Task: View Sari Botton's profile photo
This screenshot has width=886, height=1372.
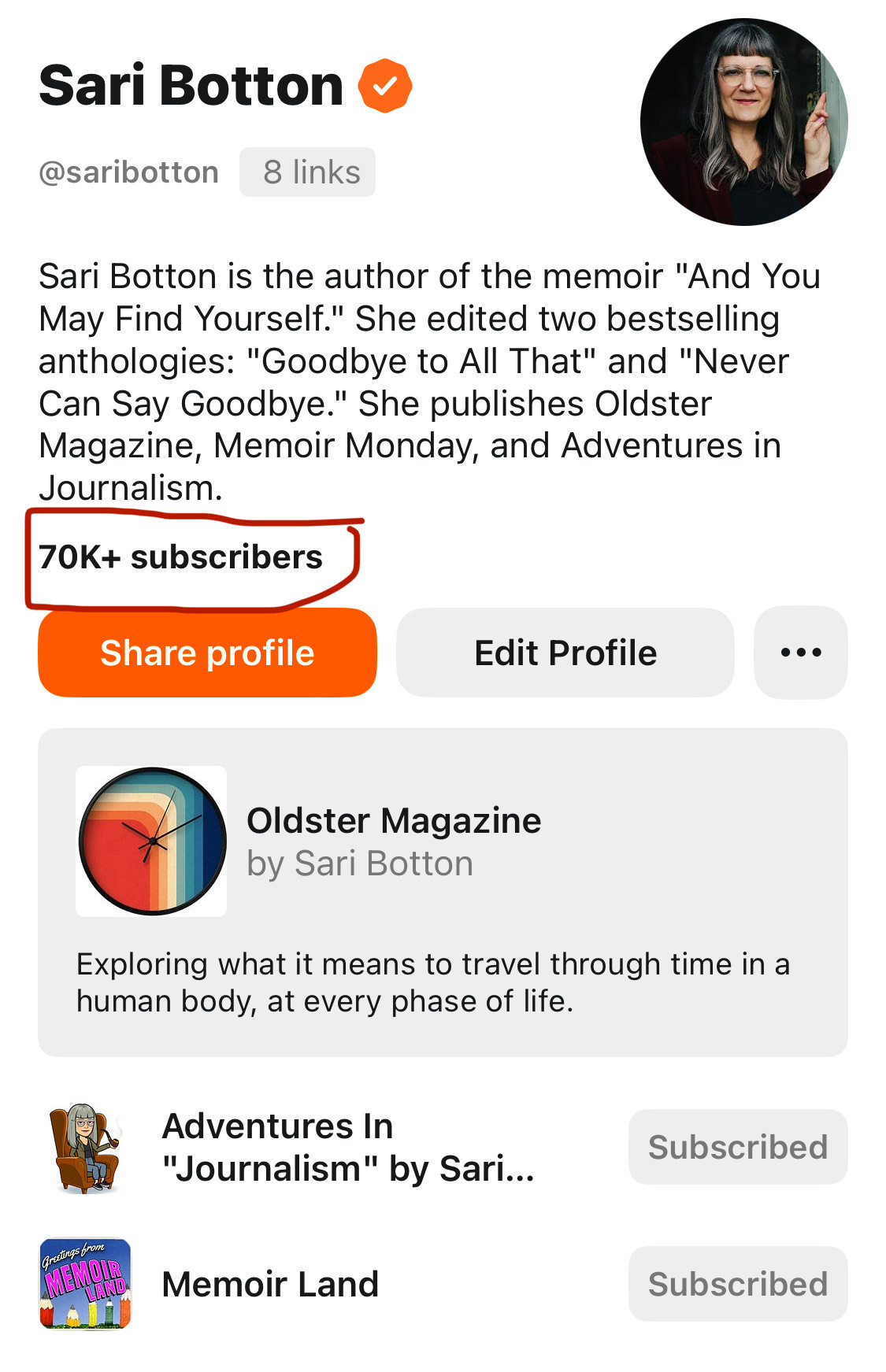Action: pyautogui.click(x=743, y=123)
